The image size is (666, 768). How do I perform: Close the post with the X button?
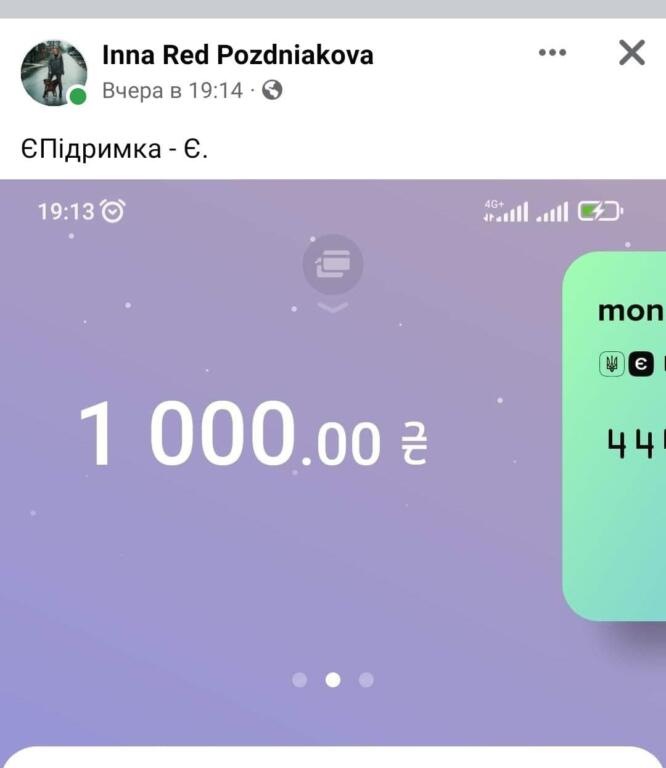(632, 53)
